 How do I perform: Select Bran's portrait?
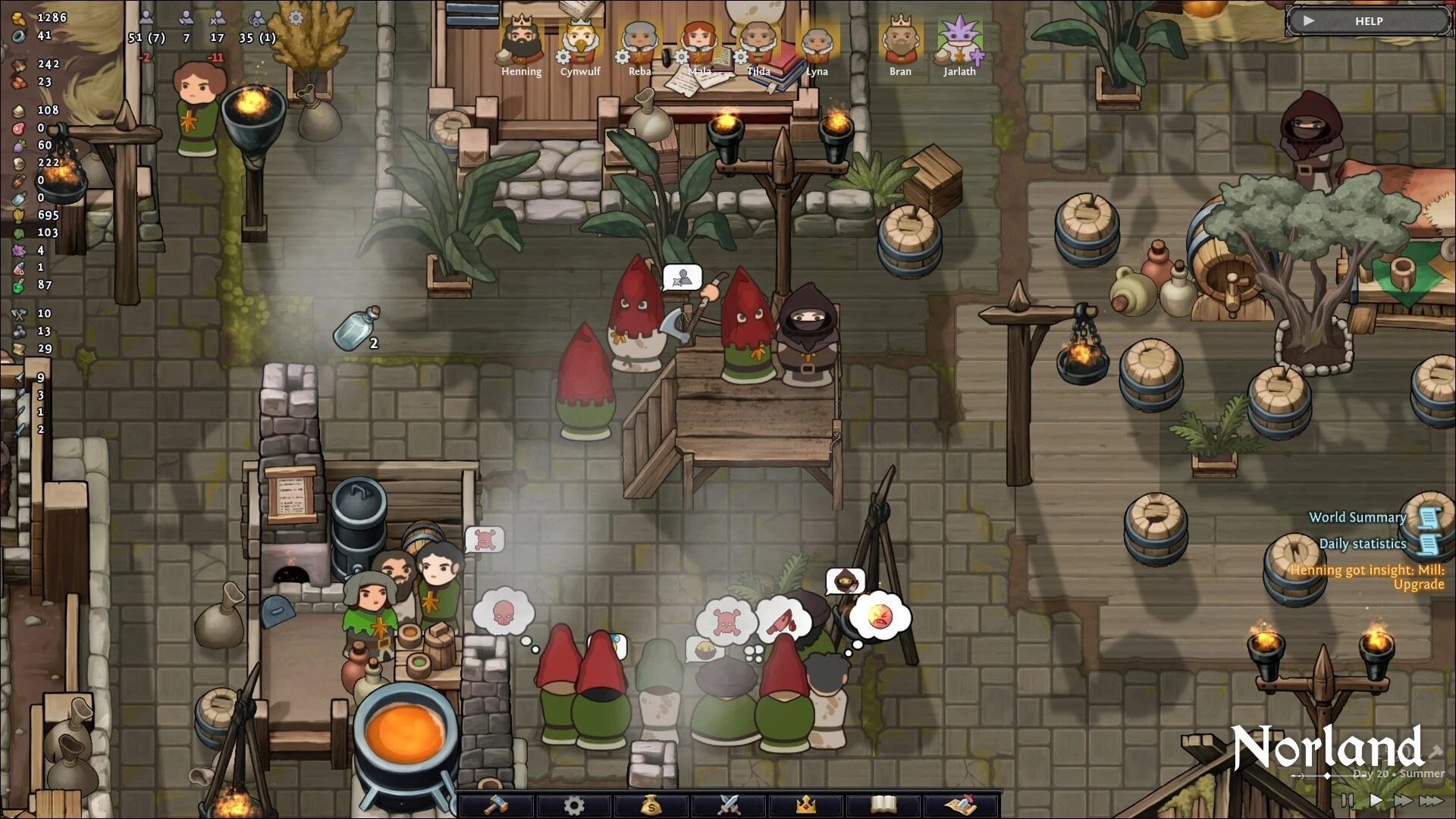900,42
